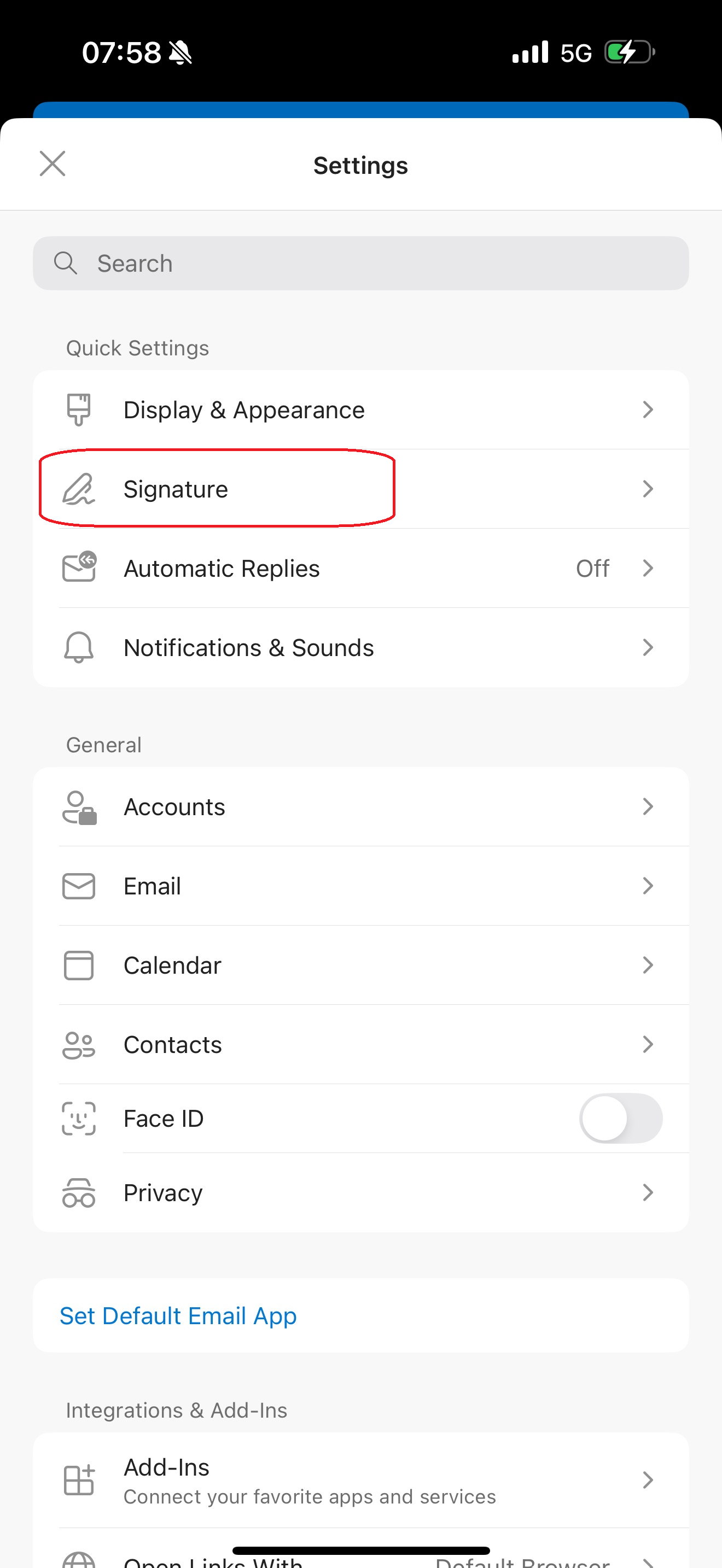
Task: Tap the Search field
Action: point(361,263)
